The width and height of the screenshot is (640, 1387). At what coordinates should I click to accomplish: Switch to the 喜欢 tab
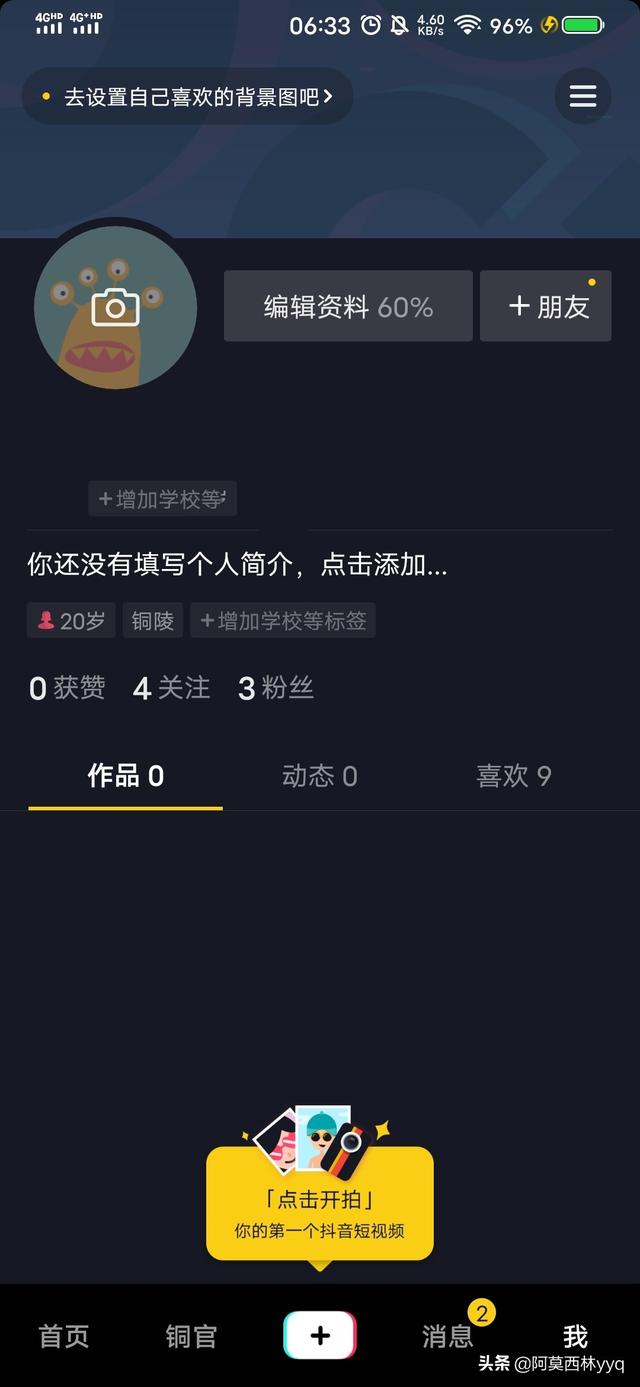pos(513,776)
